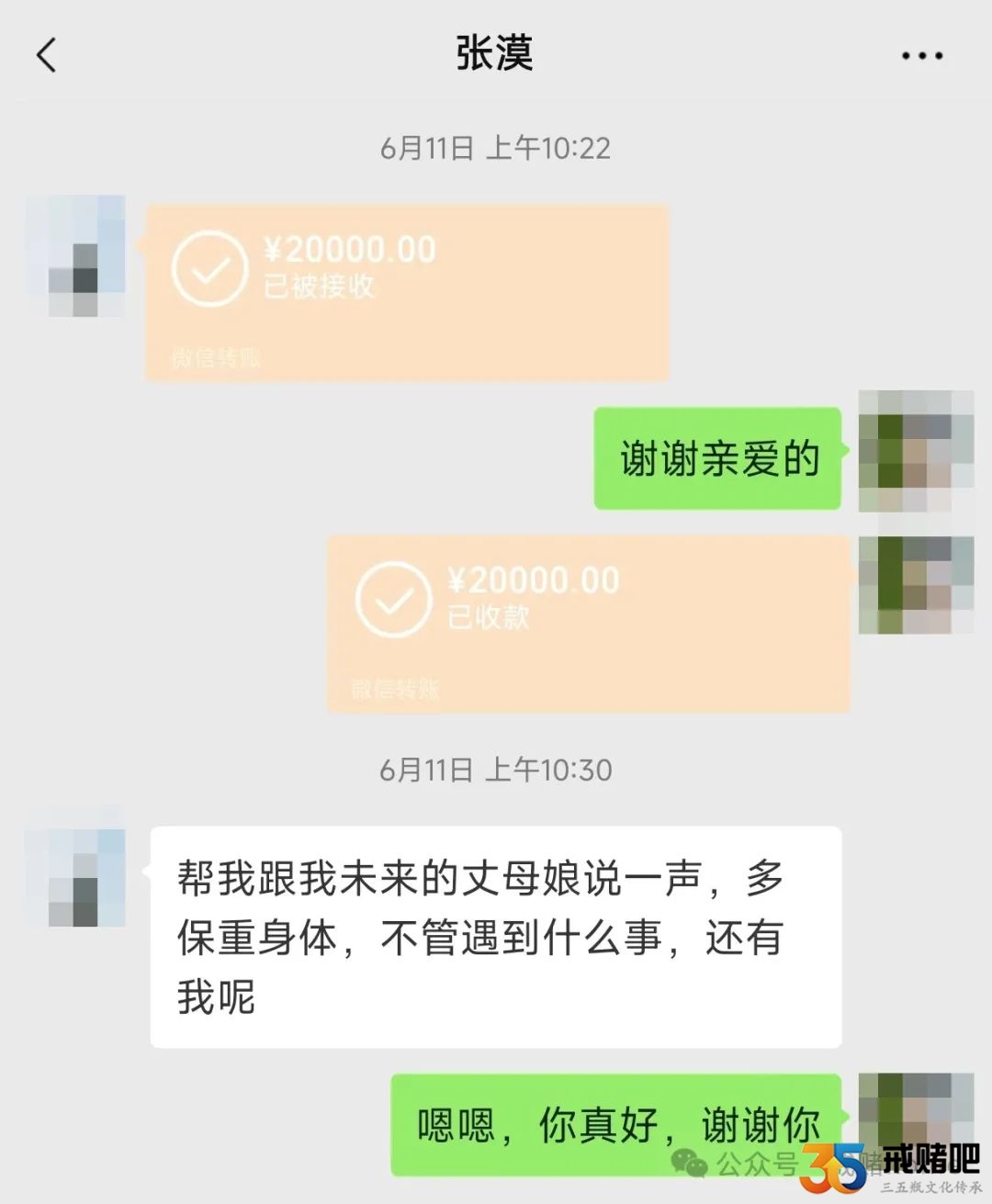992x1204 pixels.
Task: View the contact's avatar beside the 已被接收 transfer
Action: (75, 256)
